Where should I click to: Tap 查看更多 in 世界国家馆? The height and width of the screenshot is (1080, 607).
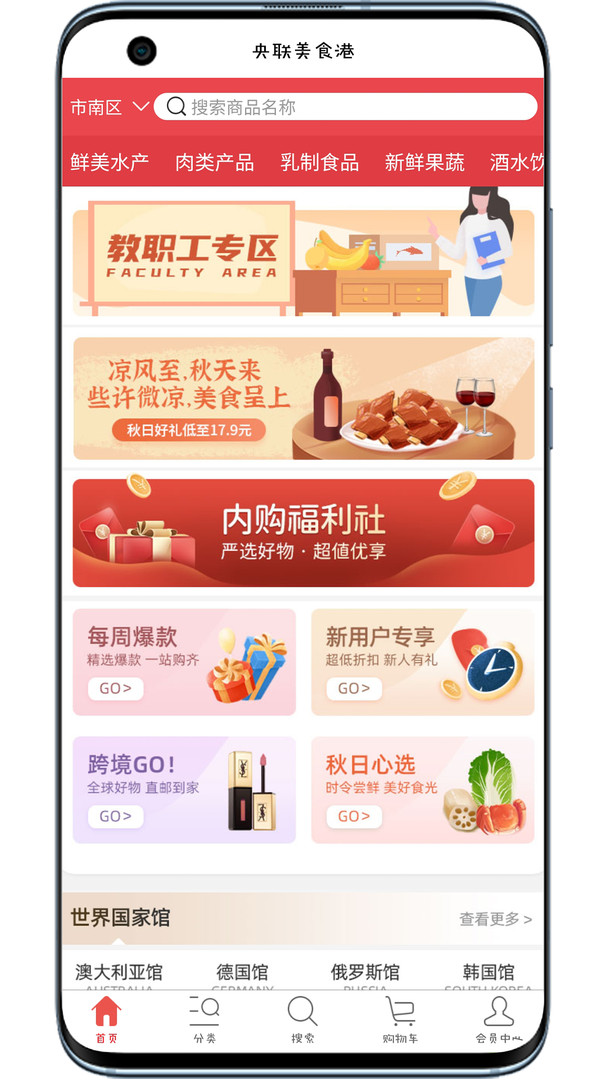click(495, 919)
